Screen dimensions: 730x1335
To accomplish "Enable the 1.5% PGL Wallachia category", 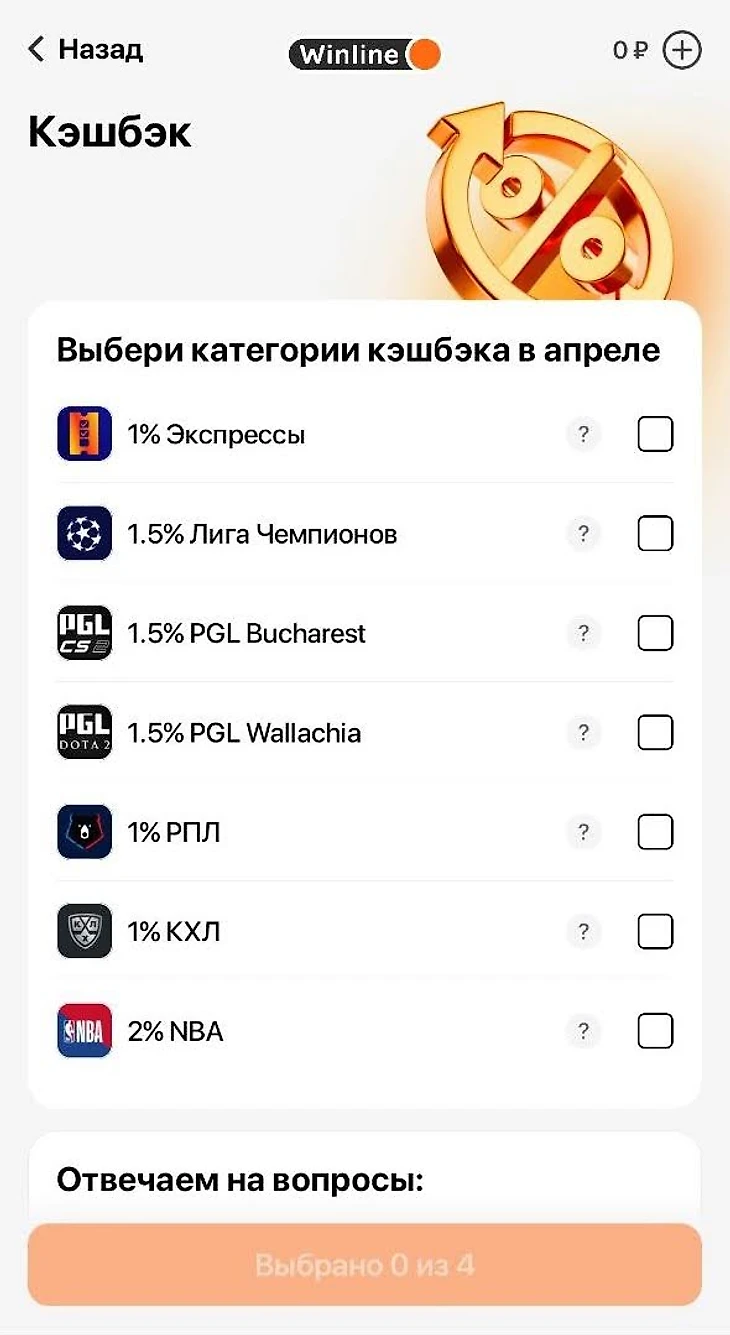I will point(655,733).
